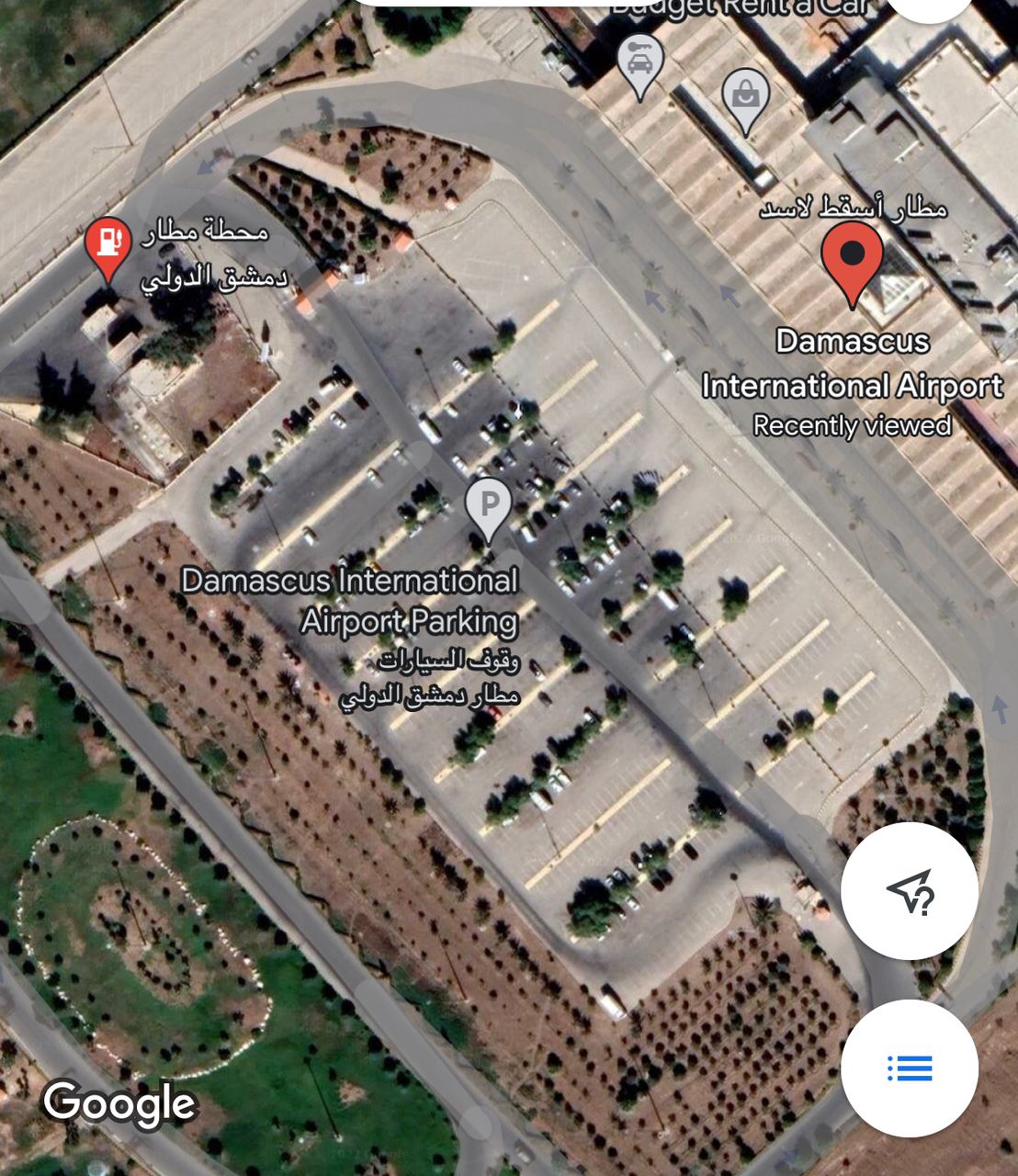1018x1176 pixels.
Task: Tap the shopping bag map marker
Action: 745,96
